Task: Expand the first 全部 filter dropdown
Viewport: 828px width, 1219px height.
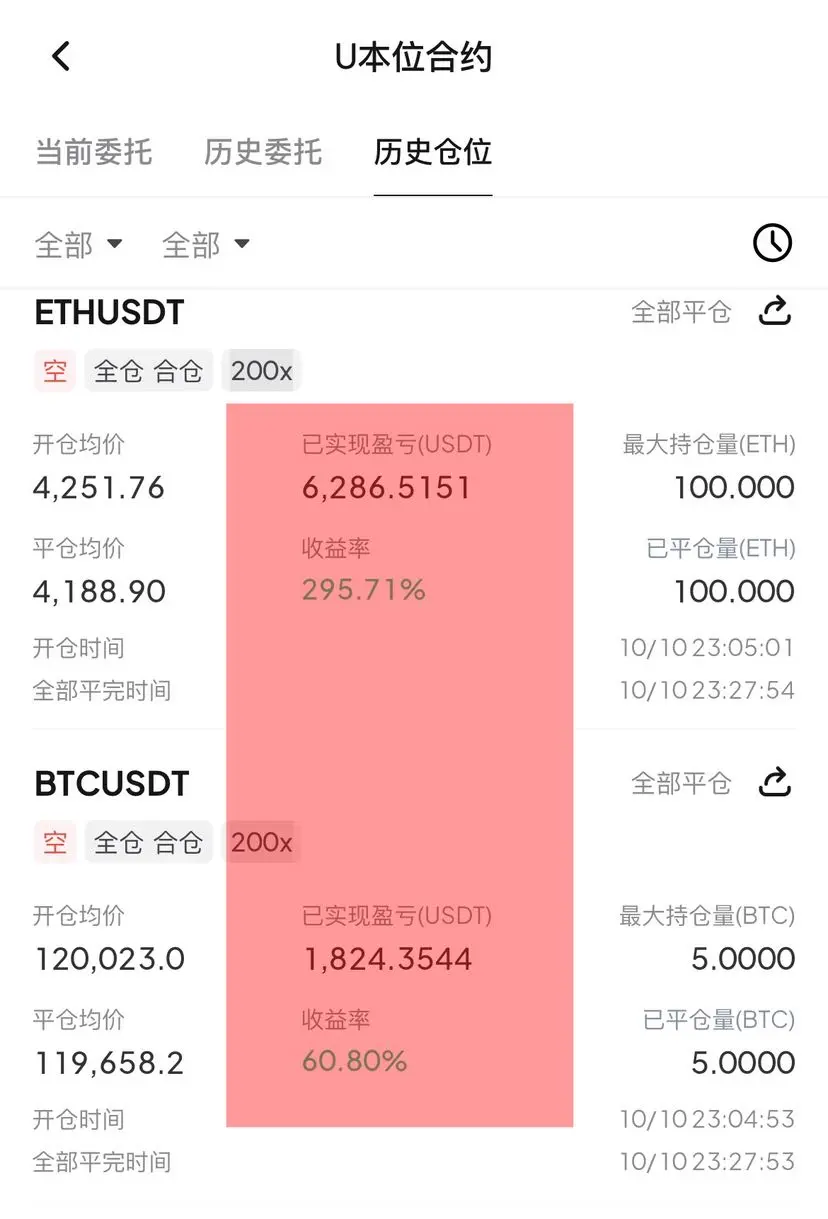Action: click(79, 244)
